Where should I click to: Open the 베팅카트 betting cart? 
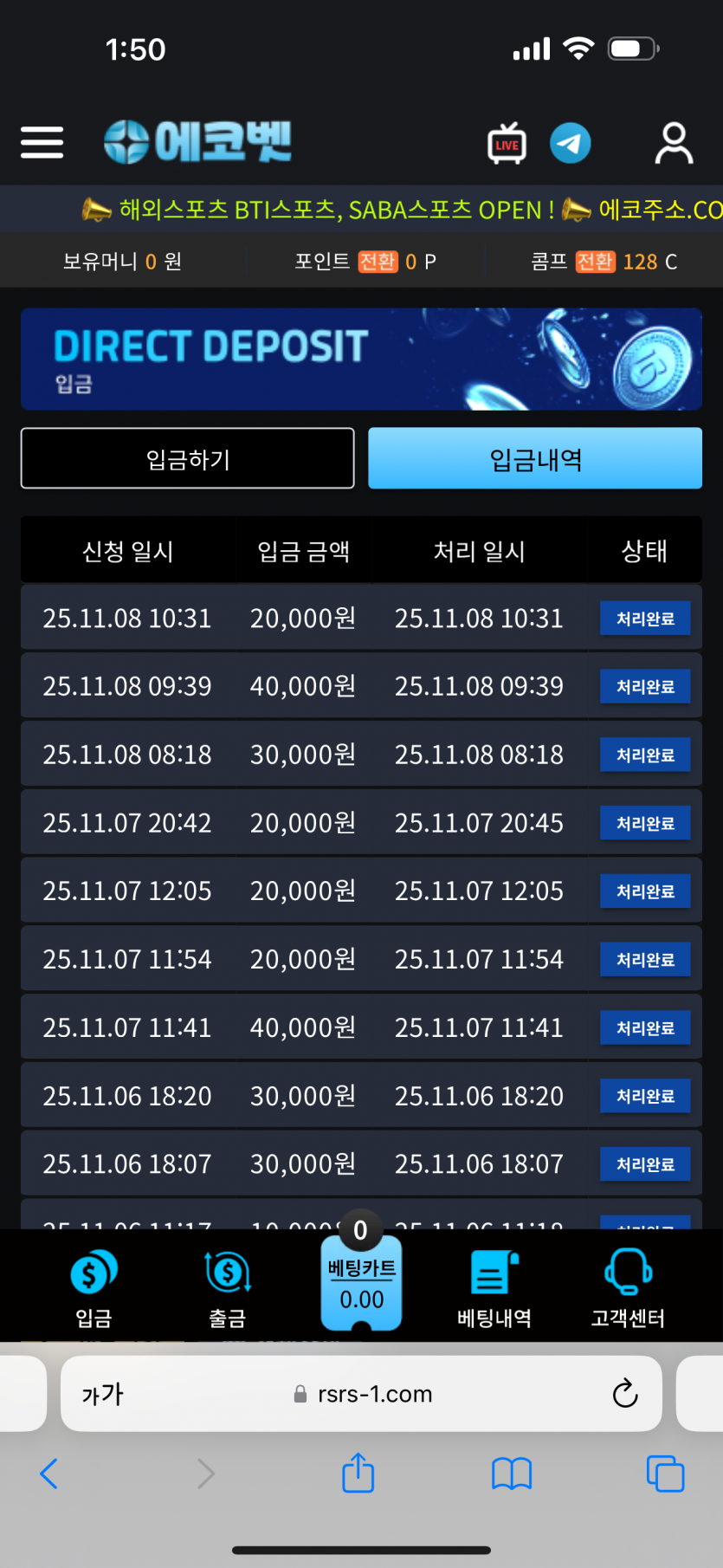361,1284
